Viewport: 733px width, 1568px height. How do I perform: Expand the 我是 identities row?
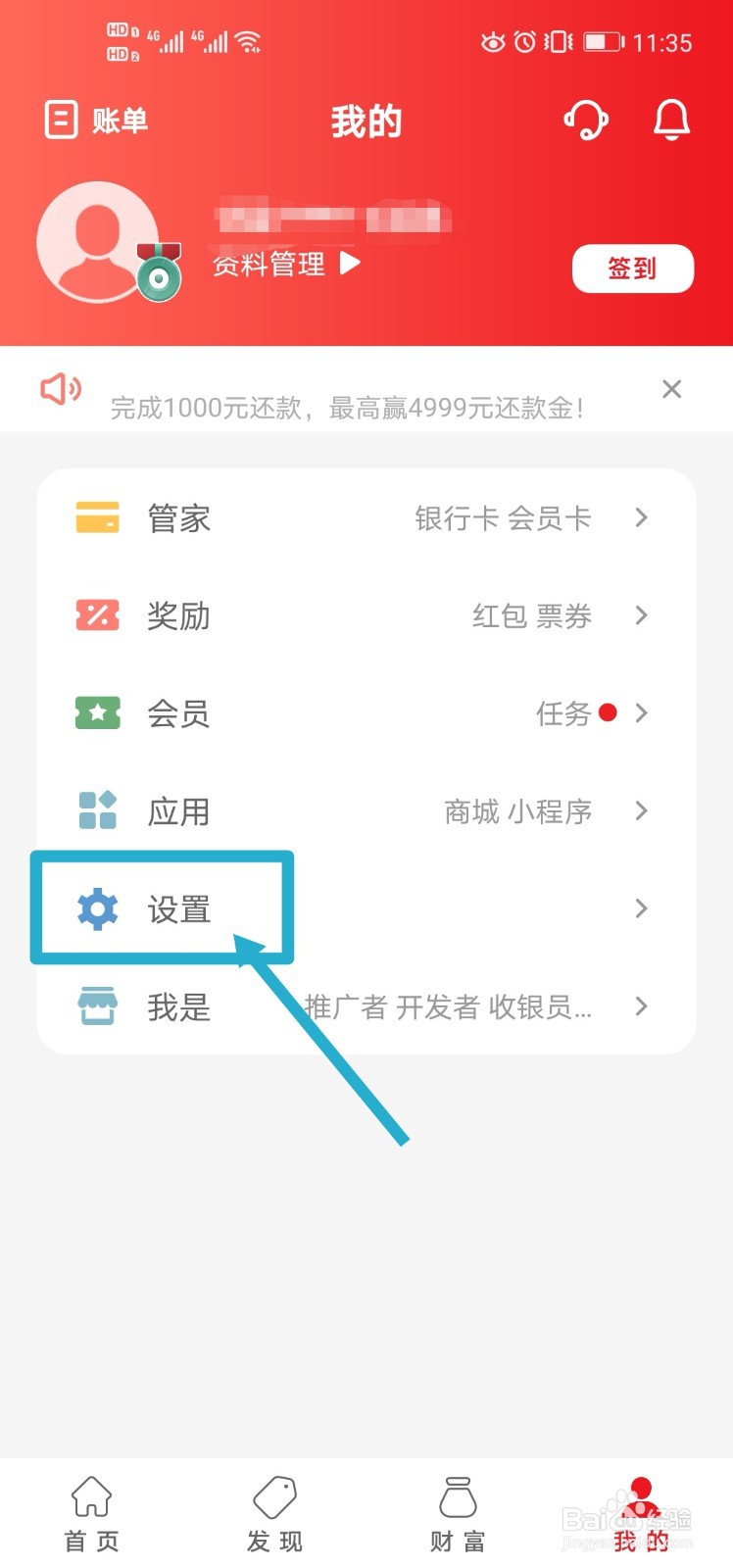click(x=641, y=1006)
